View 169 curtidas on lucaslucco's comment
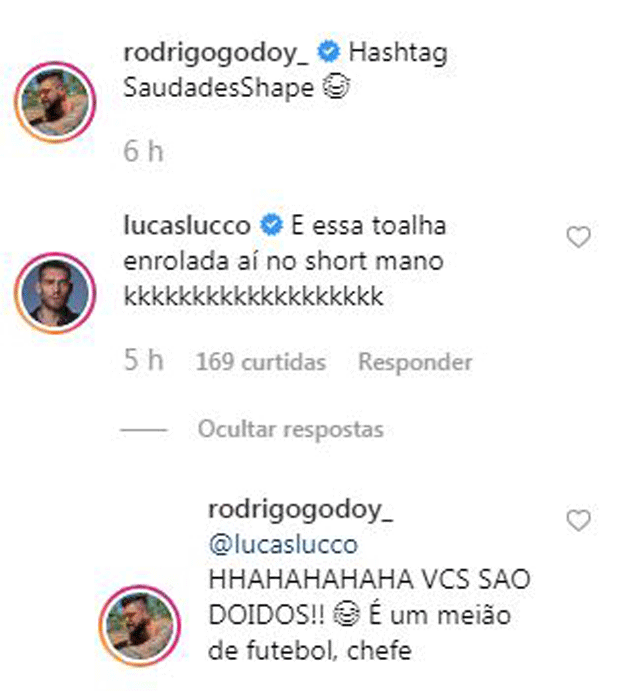 point(261,362)
